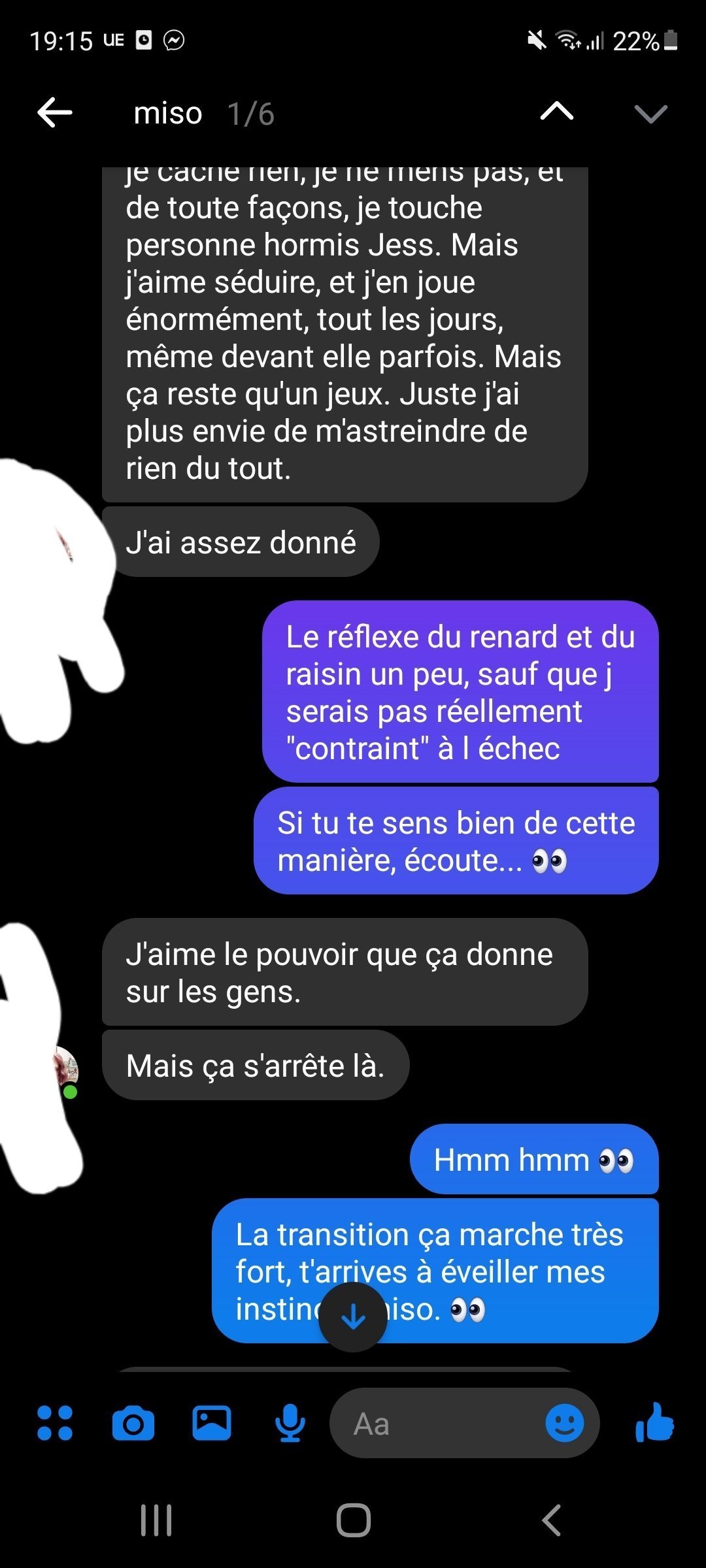Open recent apps from the navigation bar
This screenshot has height=1568, width=706.
pos(157,1520)
